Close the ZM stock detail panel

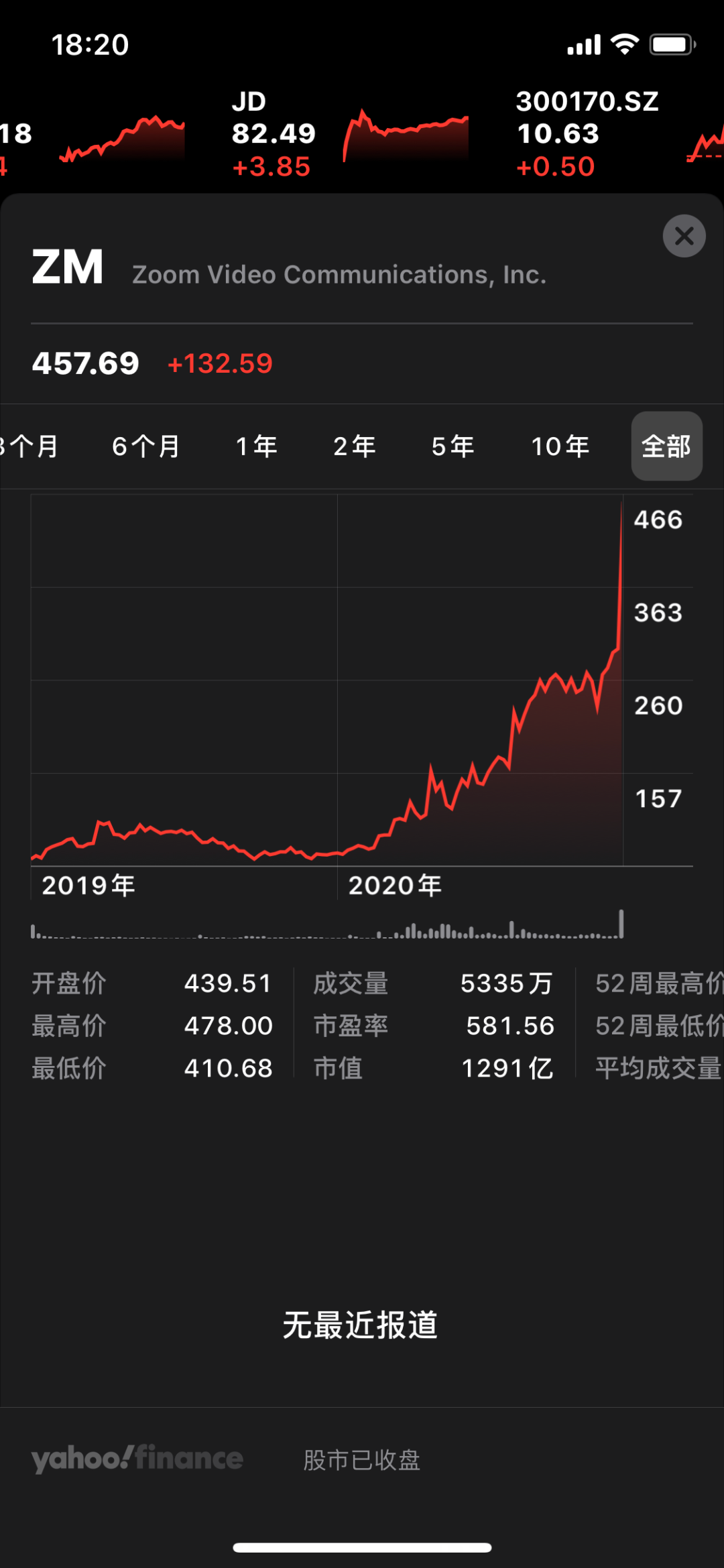pyautogui.click(x=684, y=236)
